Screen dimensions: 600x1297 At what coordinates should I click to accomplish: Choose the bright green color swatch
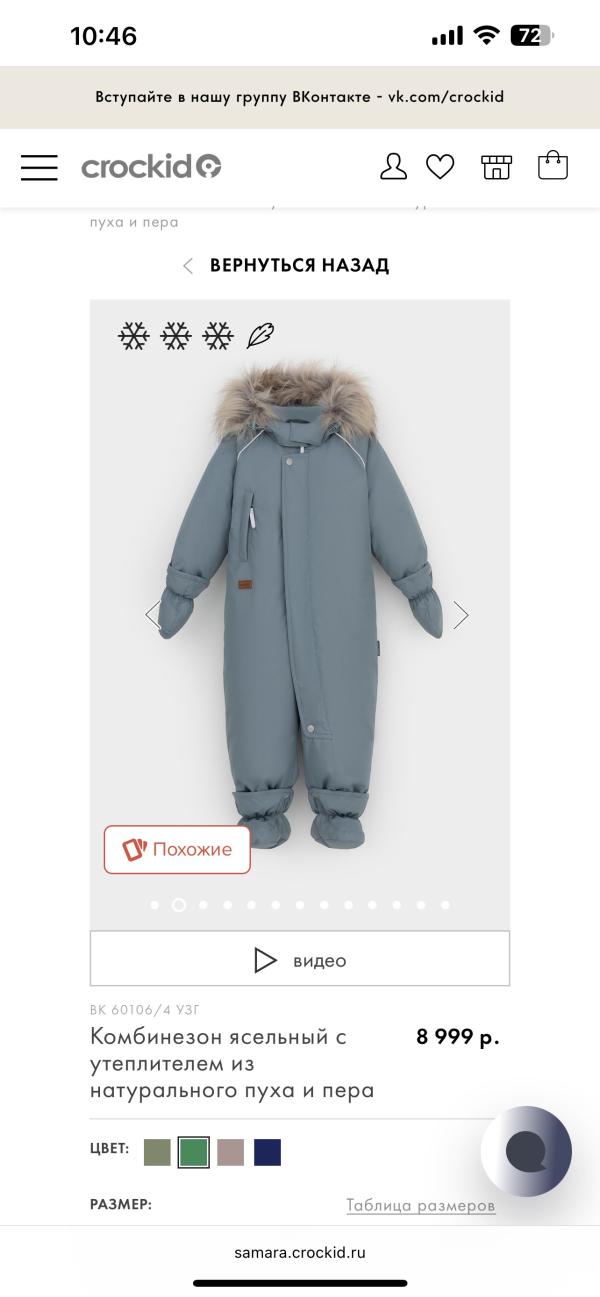(194, 1152)
